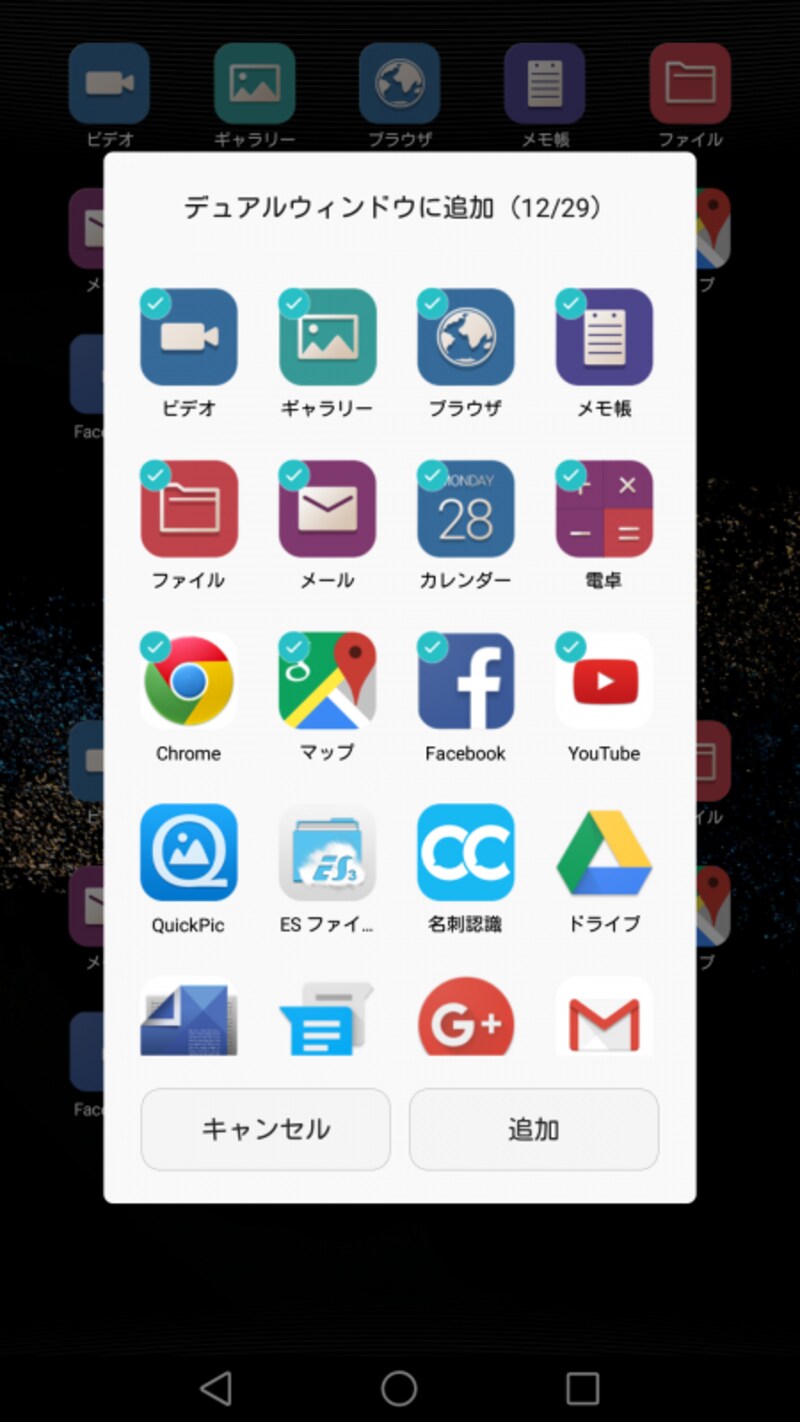Tap the メモ帳 (Notepad) app icon
This screenshot has height=1422, width=800.
tap(603, 337)
